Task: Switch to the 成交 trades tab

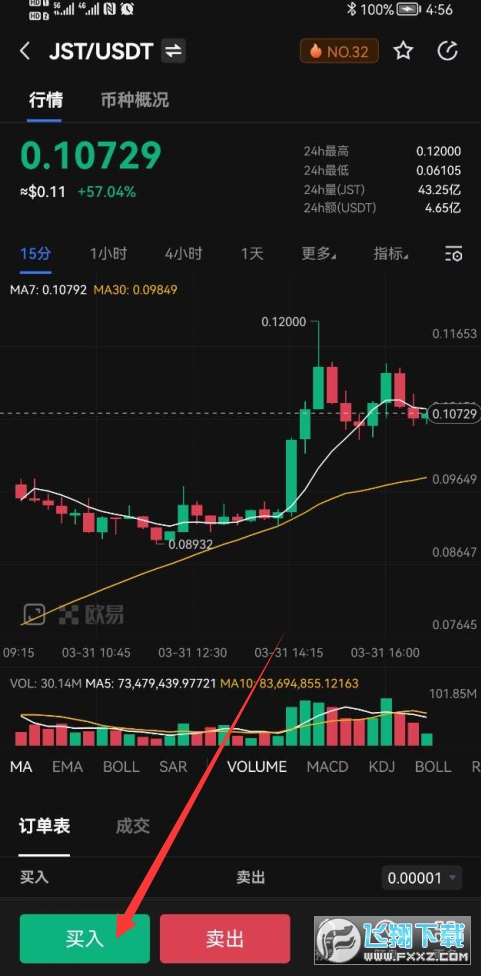Action: point(133,826)
